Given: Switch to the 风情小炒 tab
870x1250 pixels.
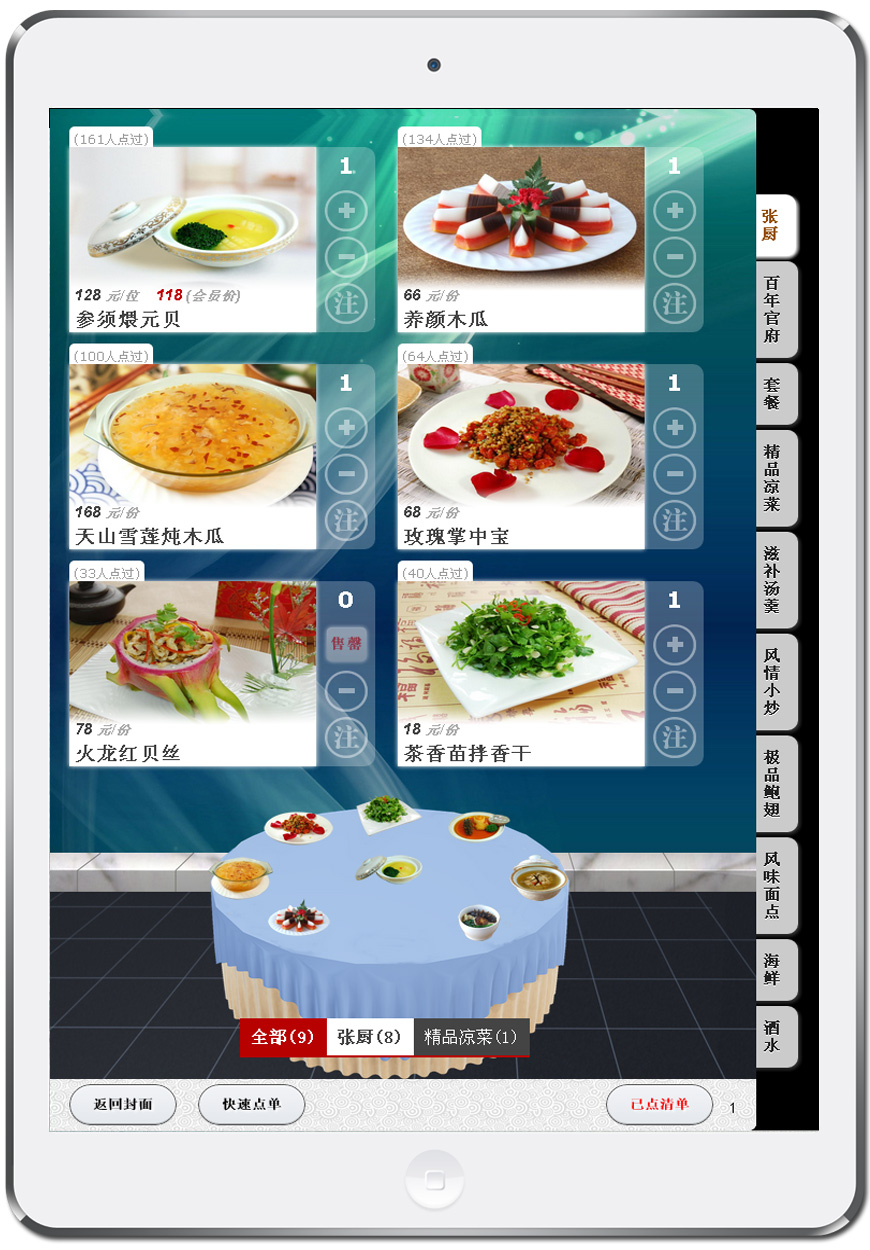Looking at the screenshot, I should 775,682.
